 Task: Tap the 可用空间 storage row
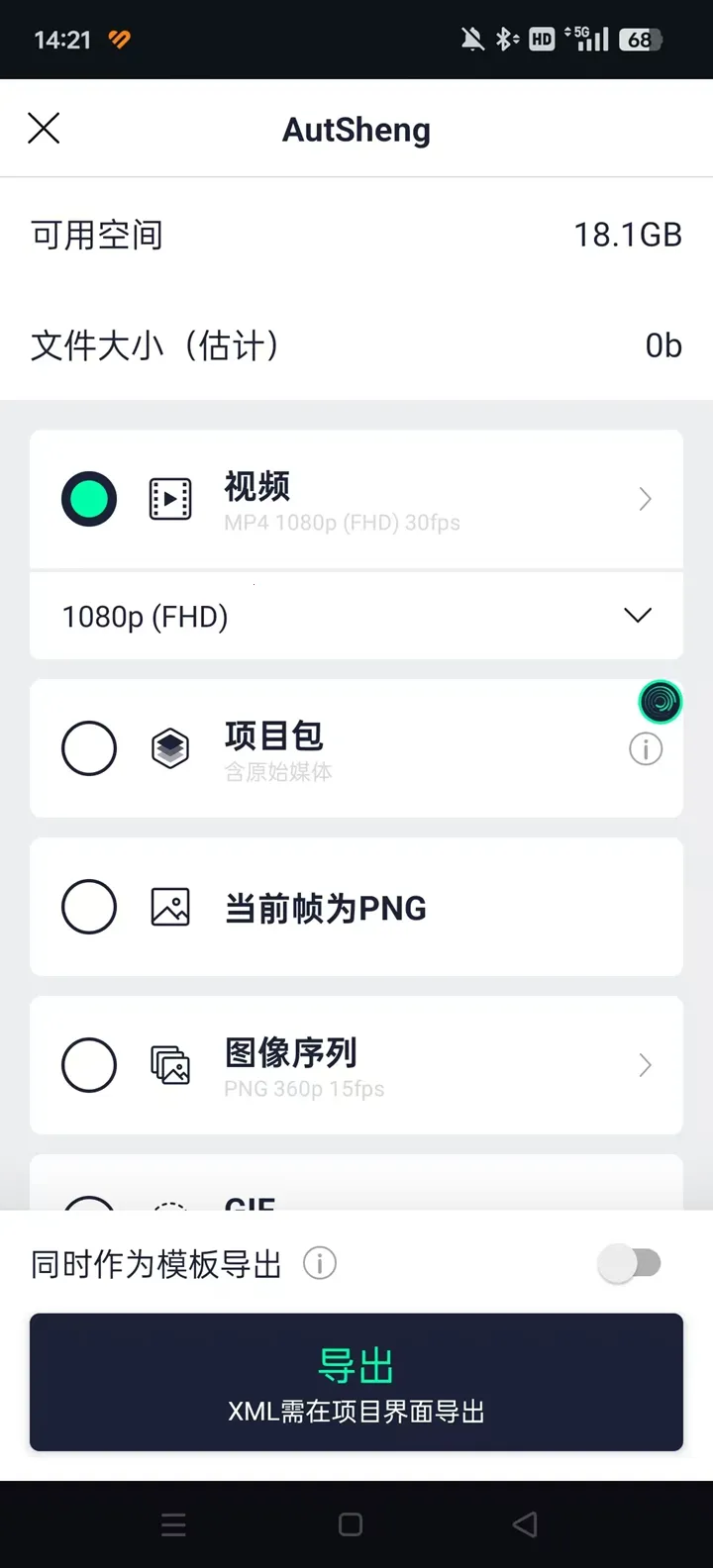point(356,235)
